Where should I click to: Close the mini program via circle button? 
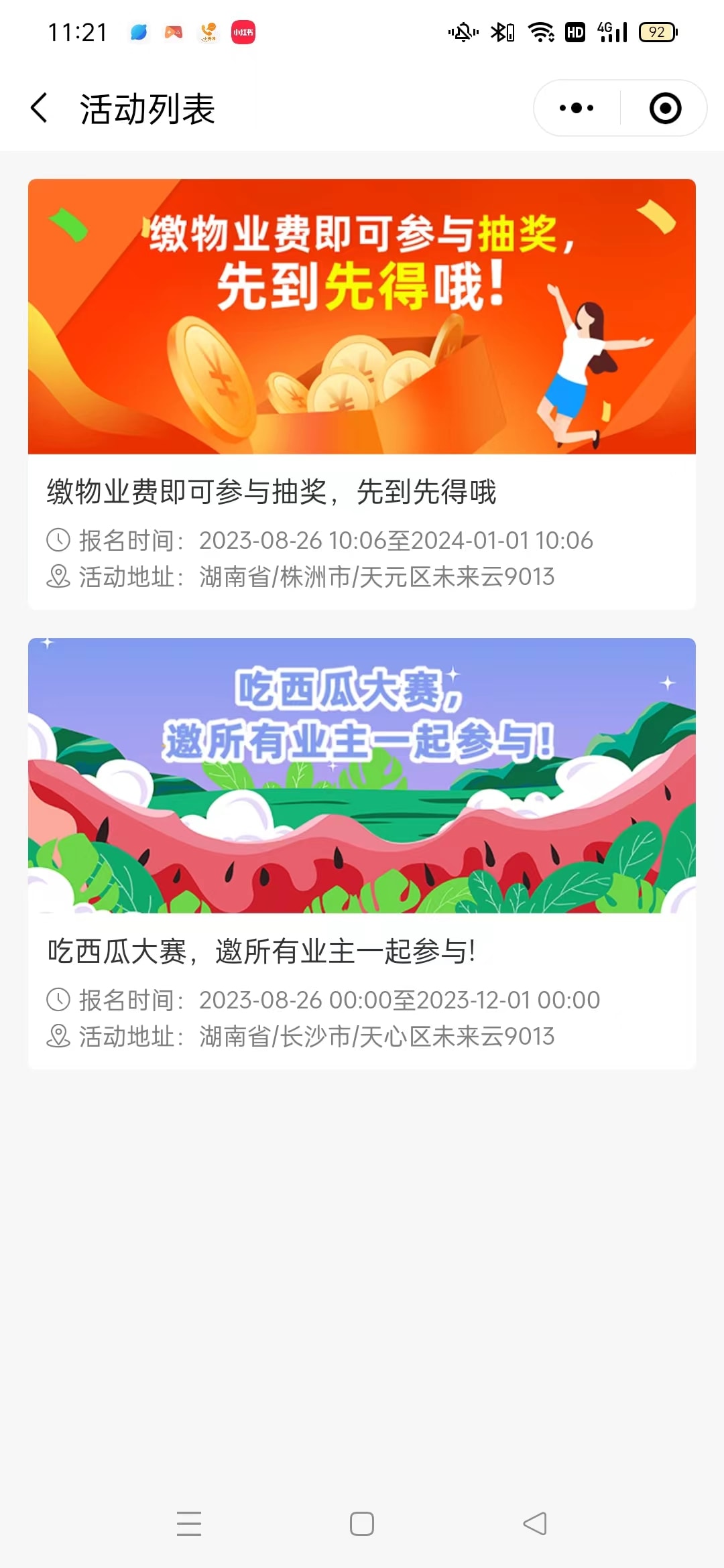pyautogui.click(x=665, y=108)
